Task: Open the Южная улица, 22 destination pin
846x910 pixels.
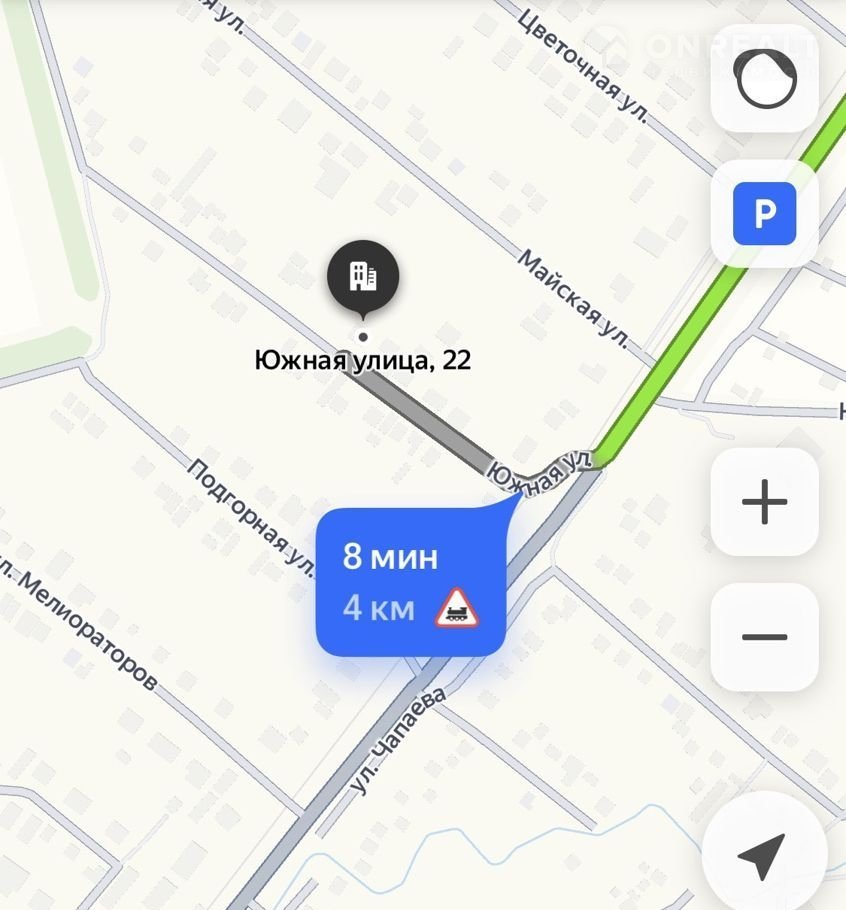Action: [x=363, y=277]
